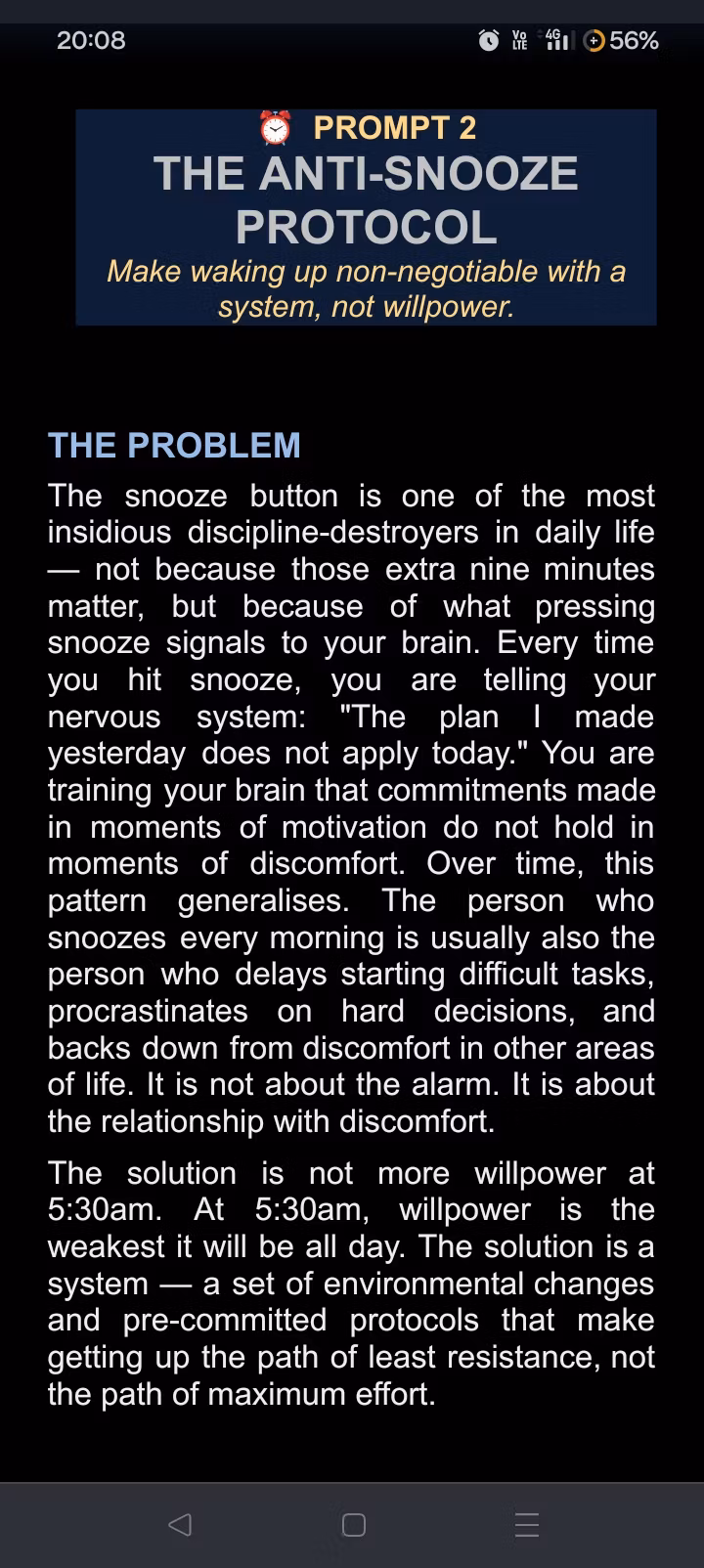Go to the home screen
The image size is (704, 1568).
(x=354, y=1525)
